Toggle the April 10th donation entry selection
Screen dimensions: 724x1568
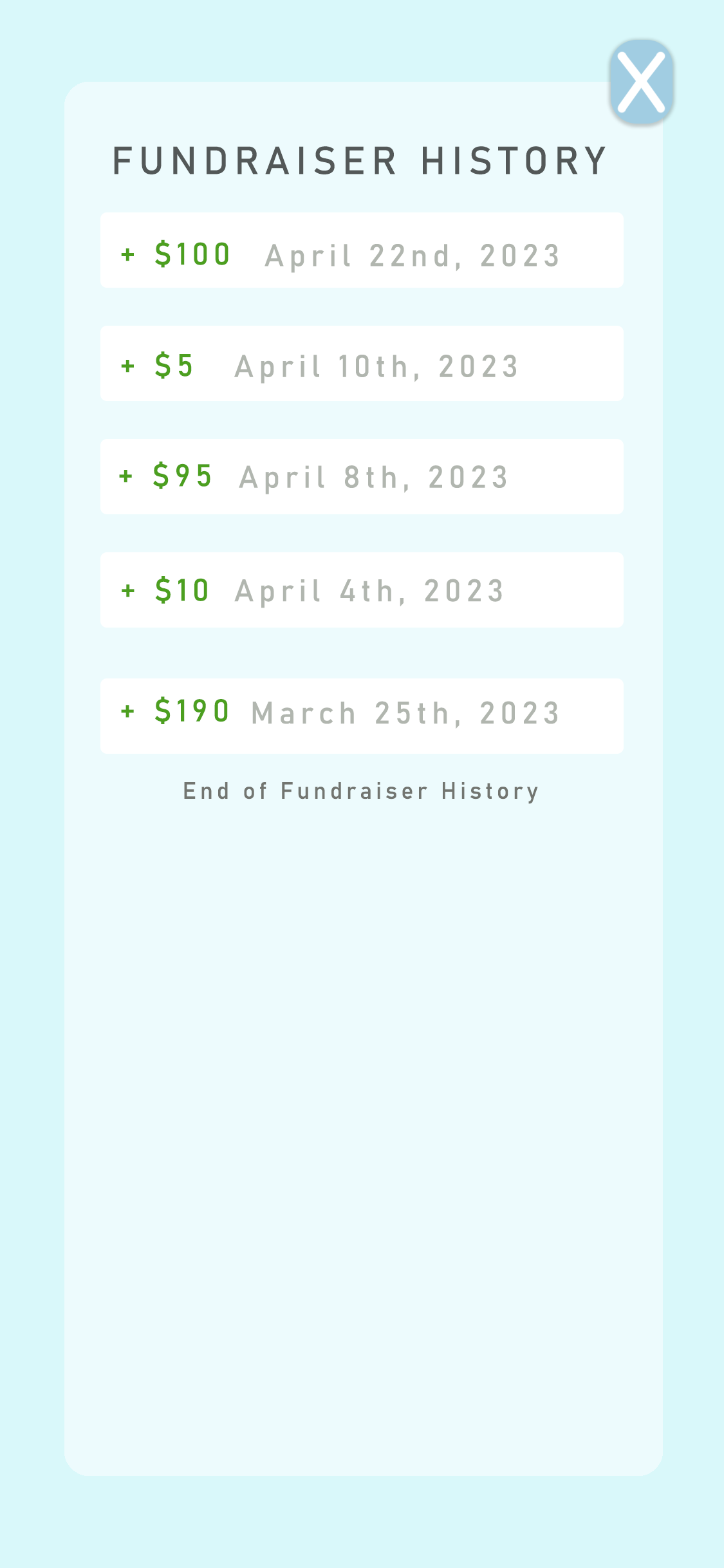(362, 363)
